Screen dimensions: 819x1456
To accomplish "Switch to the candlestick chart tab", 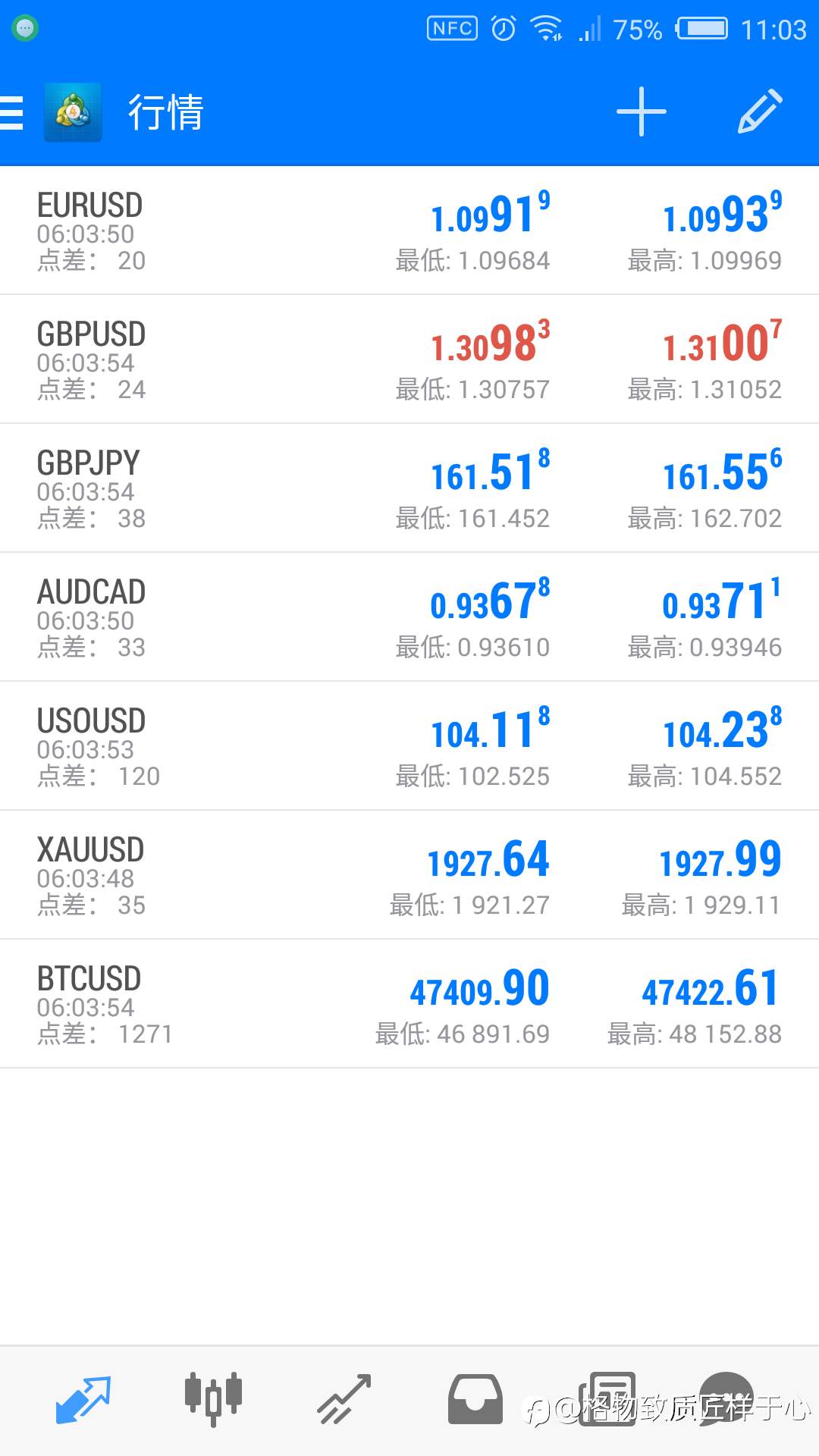I will tap(213, 1399).
